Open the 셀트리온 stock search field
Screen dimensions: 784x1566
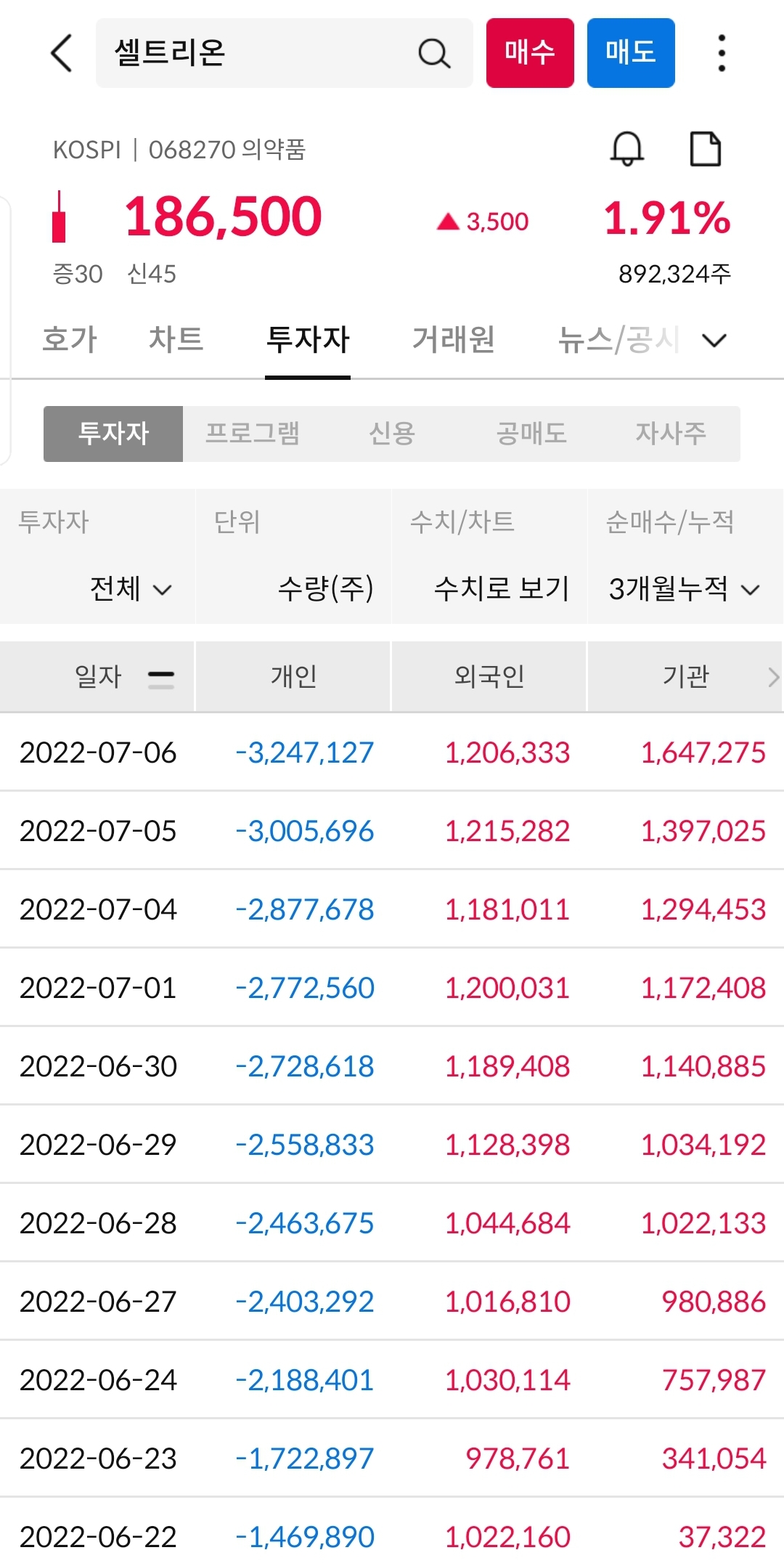pyautogui.click(x=284, y=53)
